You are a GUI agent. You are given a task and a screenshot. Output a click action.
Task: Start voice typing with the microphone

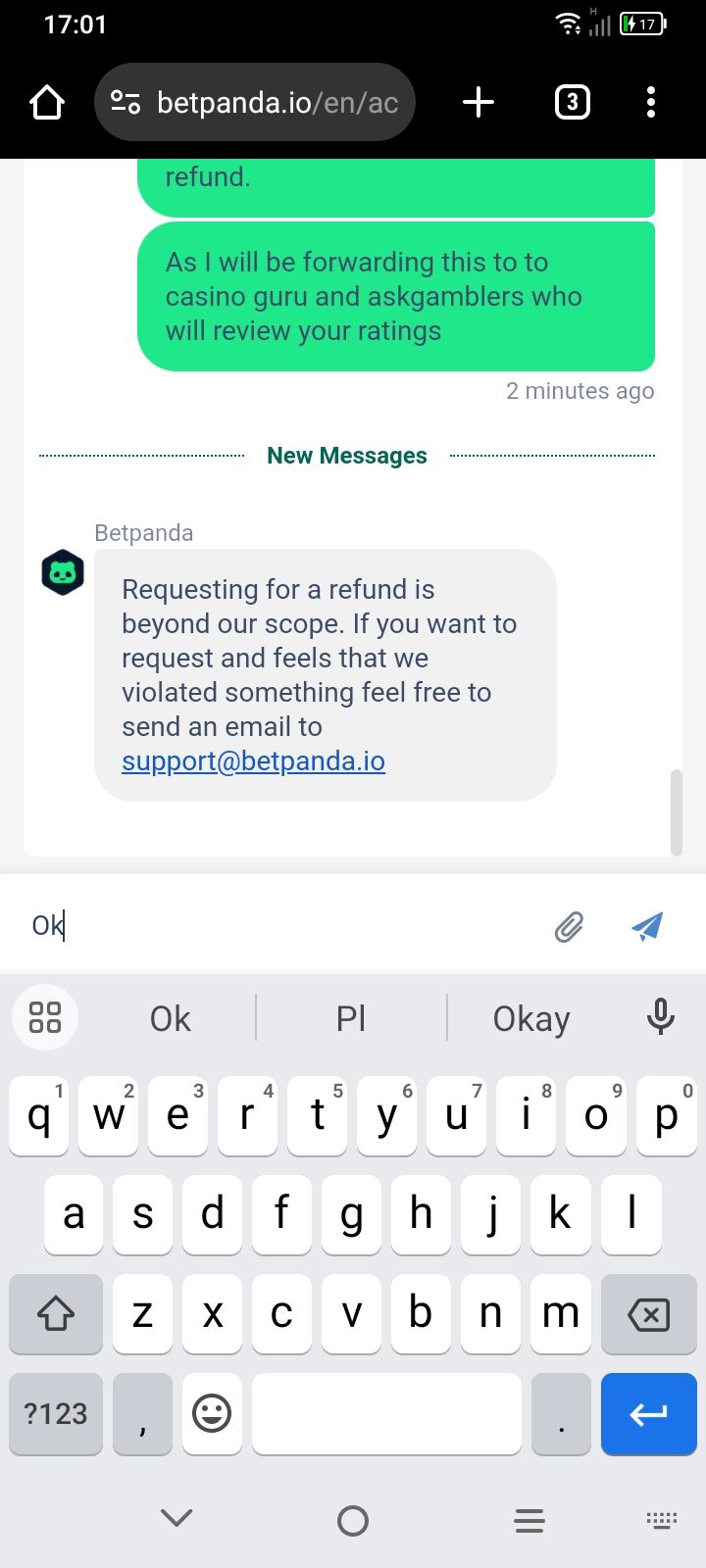(x=661, y=1017)
